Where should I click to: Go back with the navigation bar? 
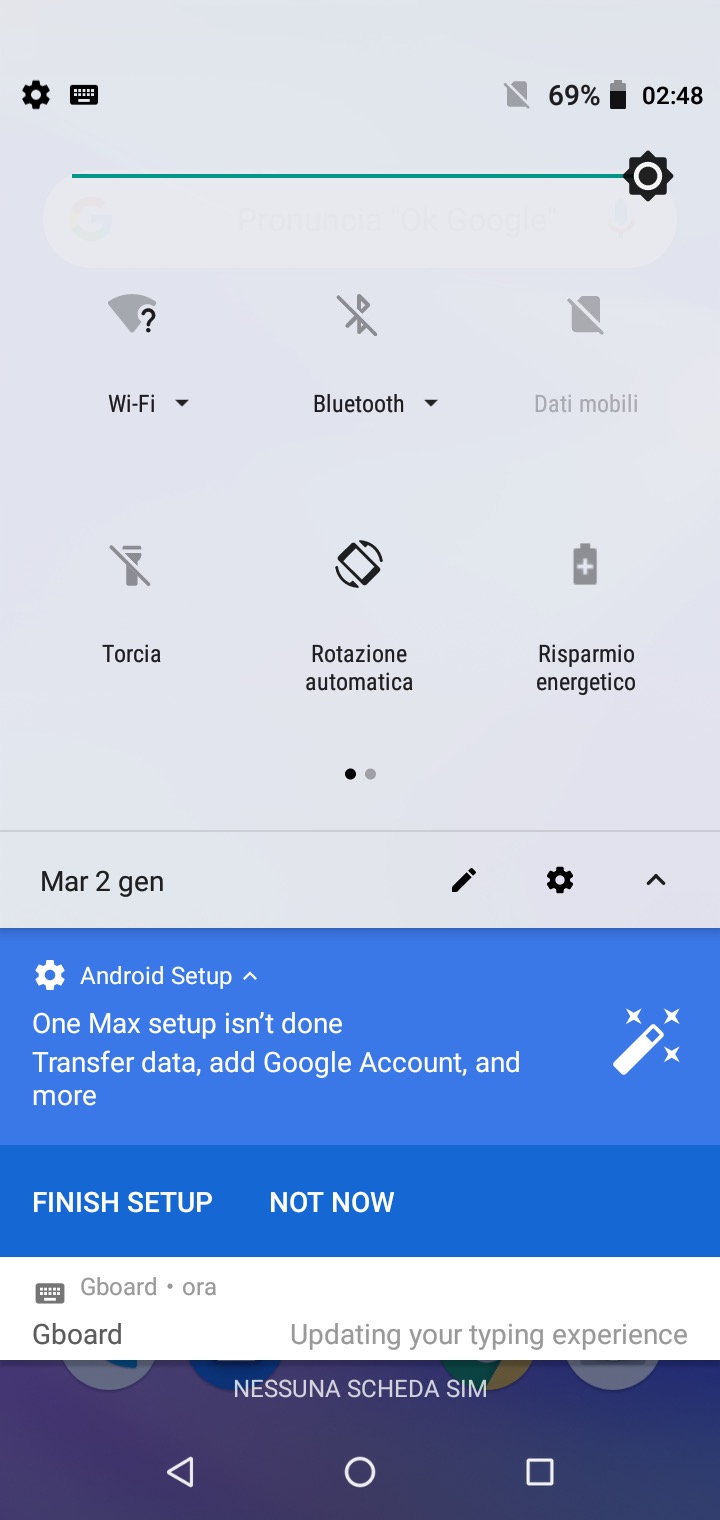coord(180,1471)
